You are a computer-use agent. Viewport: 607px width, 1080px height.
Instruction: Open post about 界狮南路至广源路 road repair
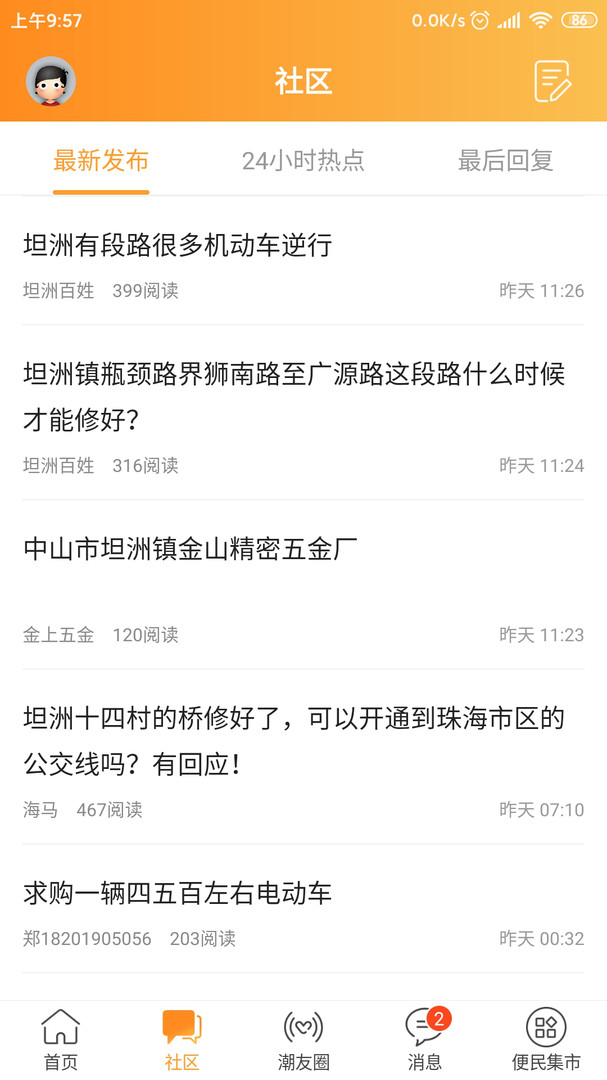pos(294,396)
